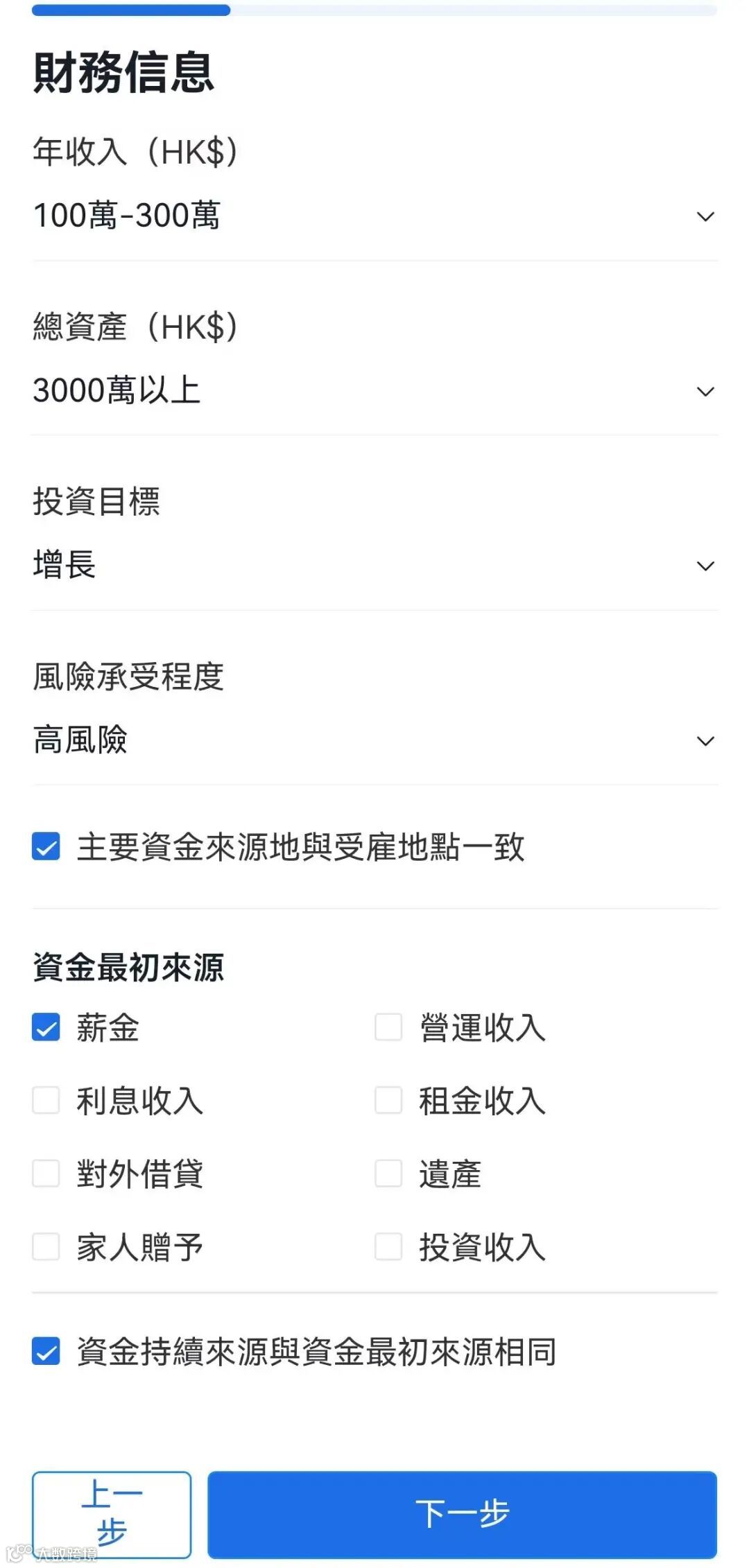Click the 上一步 button
The image size is (749, 1568).
(x=112, y=1512)
